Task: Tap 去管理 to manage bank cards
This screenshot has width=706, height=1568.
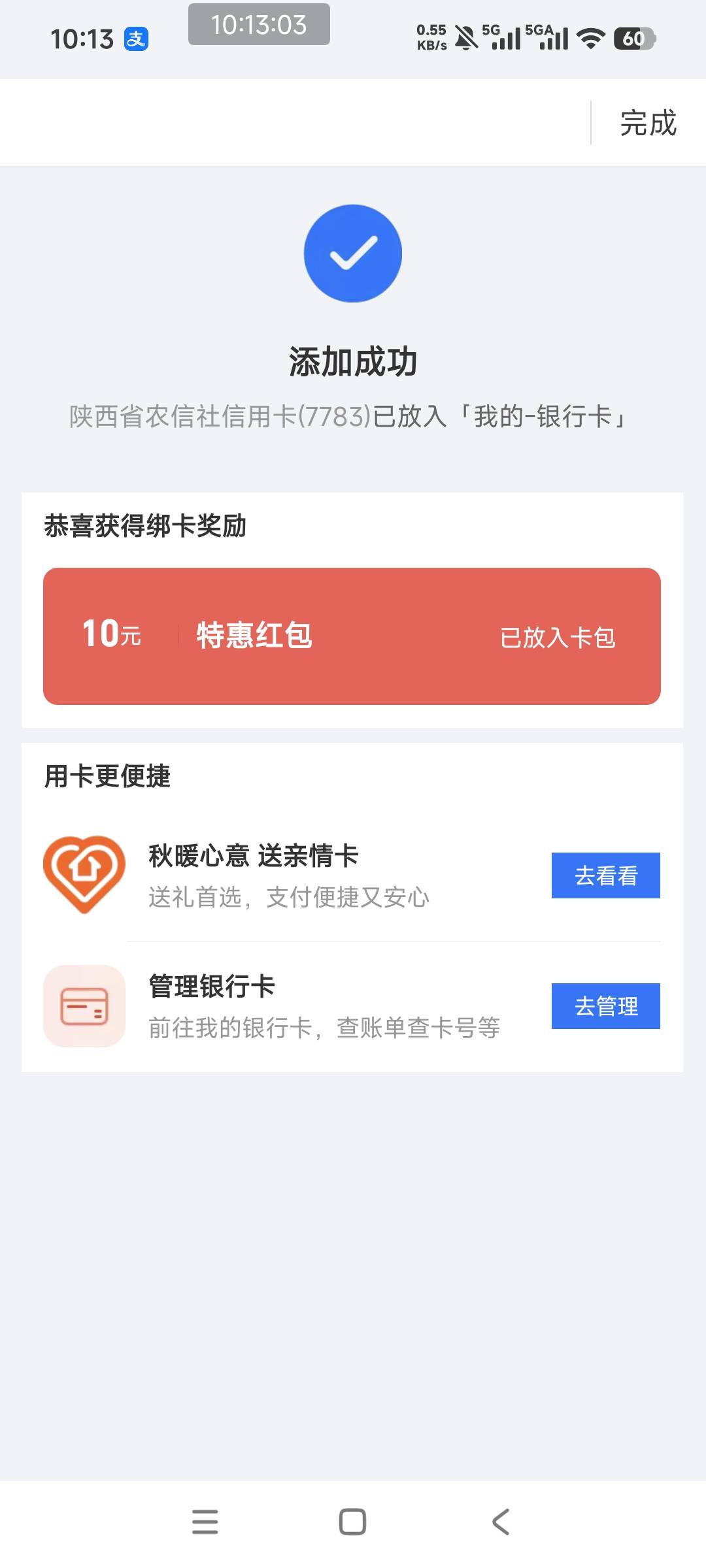Action: click(605, 1005)
